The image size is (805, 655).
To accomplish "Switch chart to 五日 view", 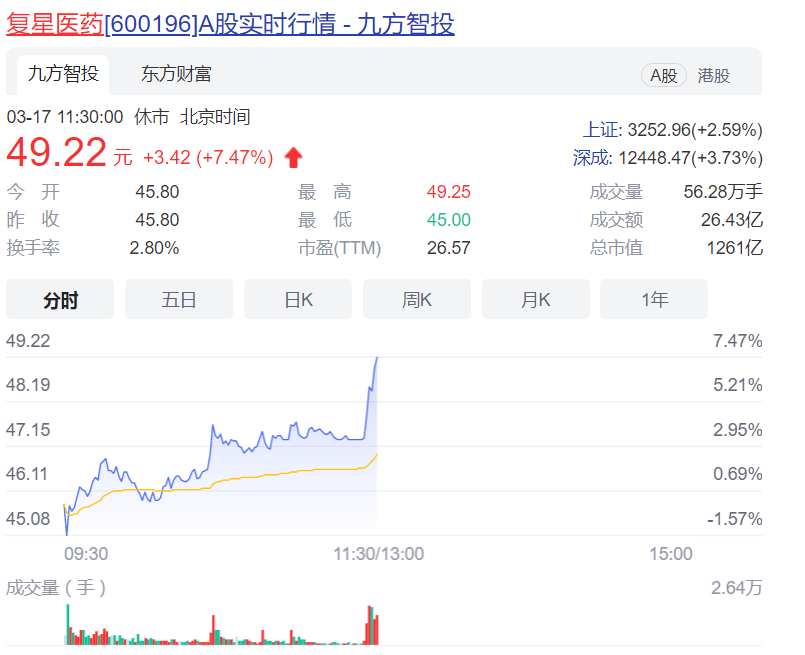I will tap(179, 299).
